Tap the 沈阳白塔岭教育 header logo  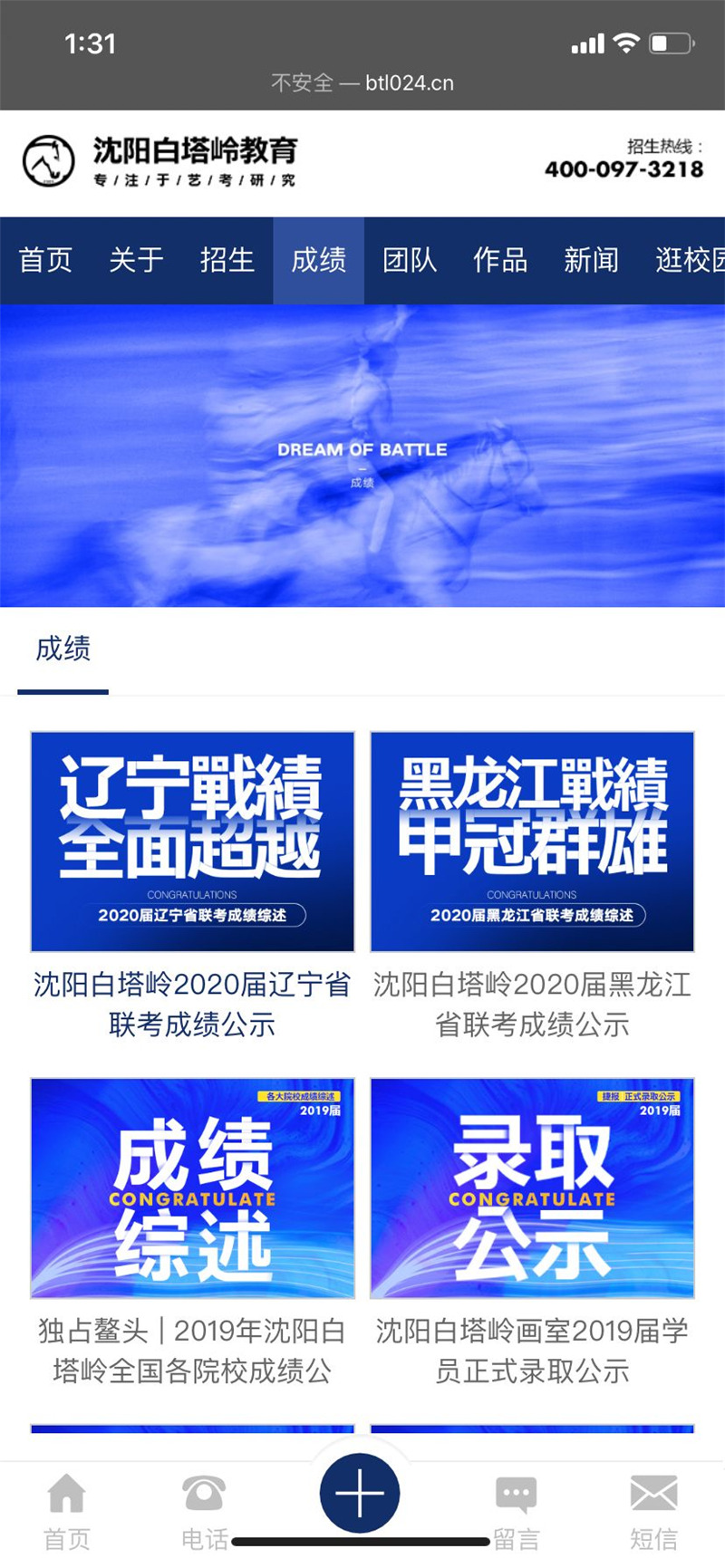tap(159, 161)
